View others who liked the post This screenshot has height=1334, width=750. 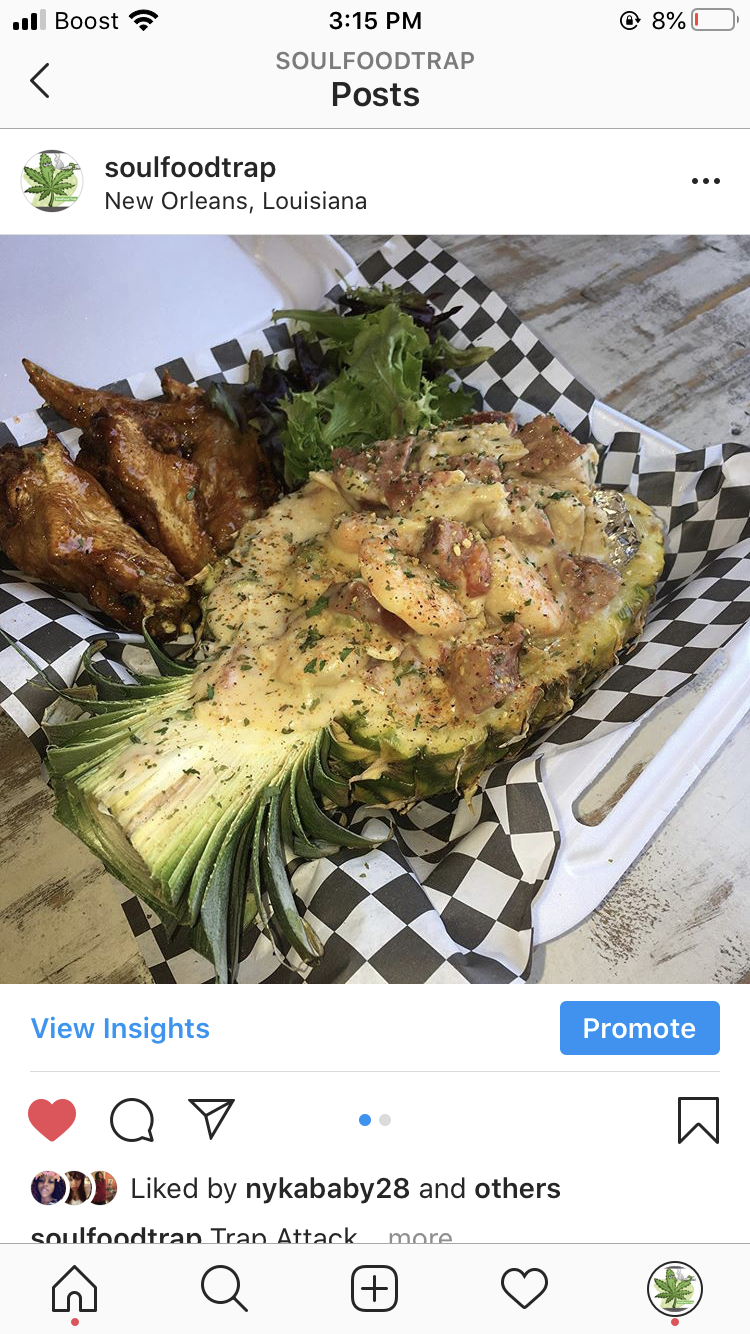click(x=517, y=1188)
